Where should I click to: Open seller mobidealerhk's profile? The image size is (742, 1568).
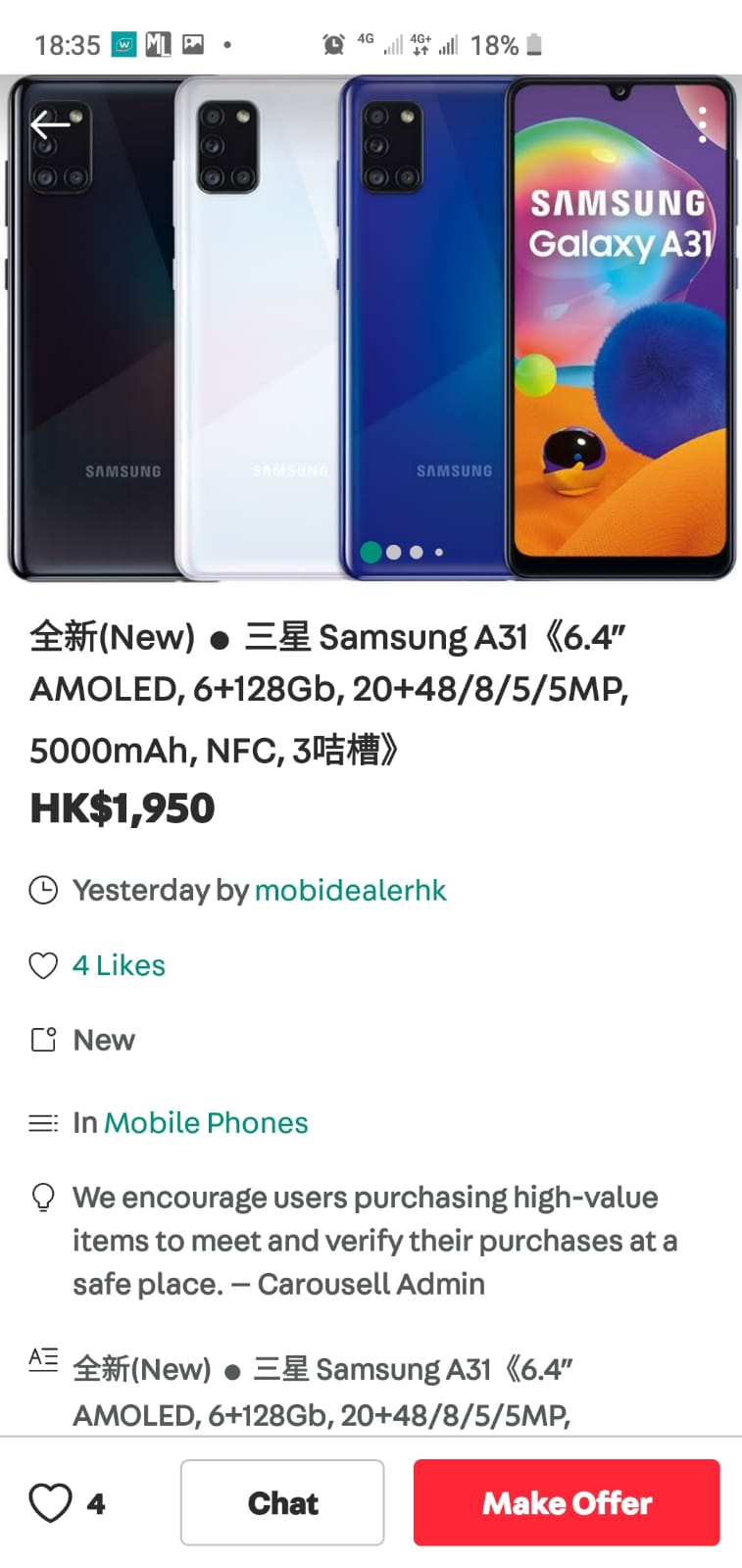(x=350, y=890)
